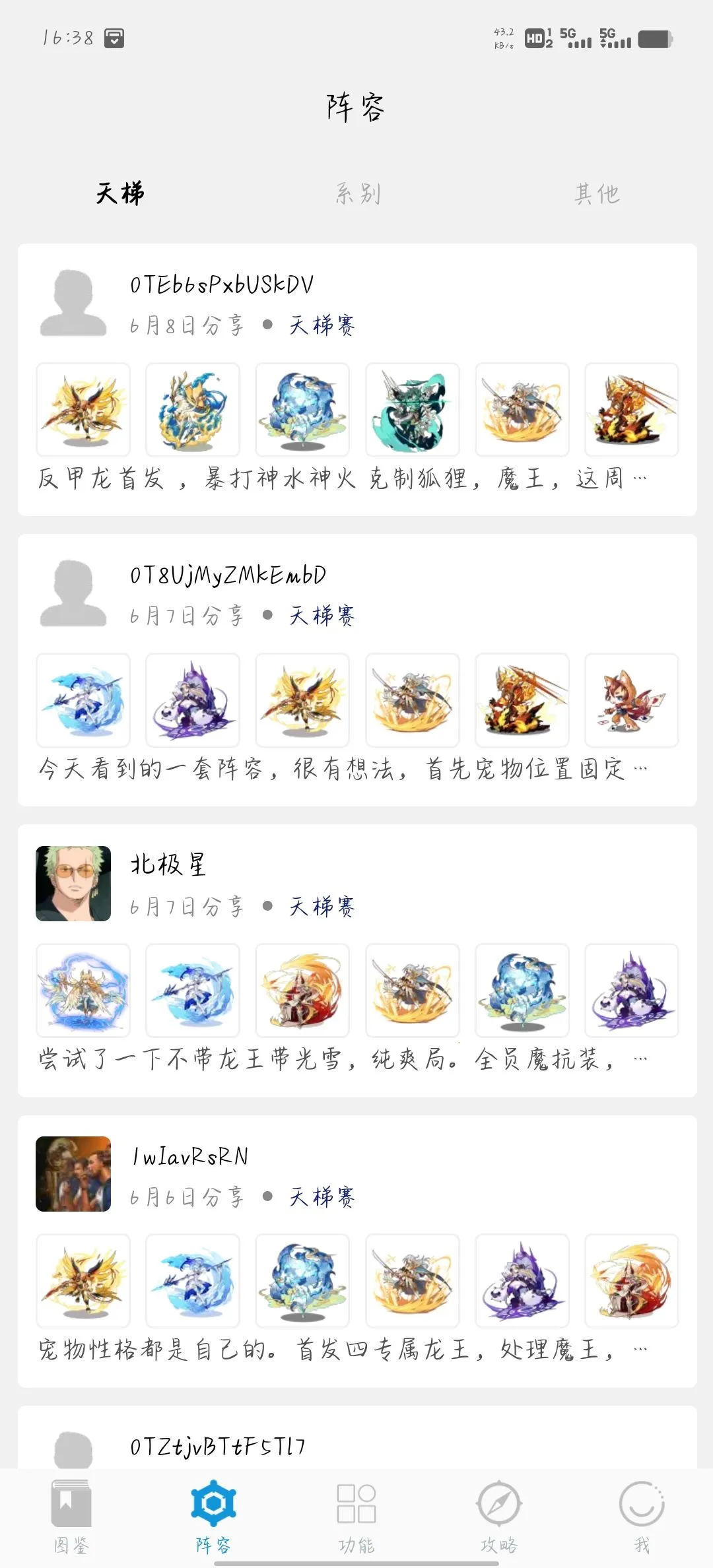Switch to the 系别 tab
Viewport: 713px width, 1568px height.
click(x=357, y=193)
